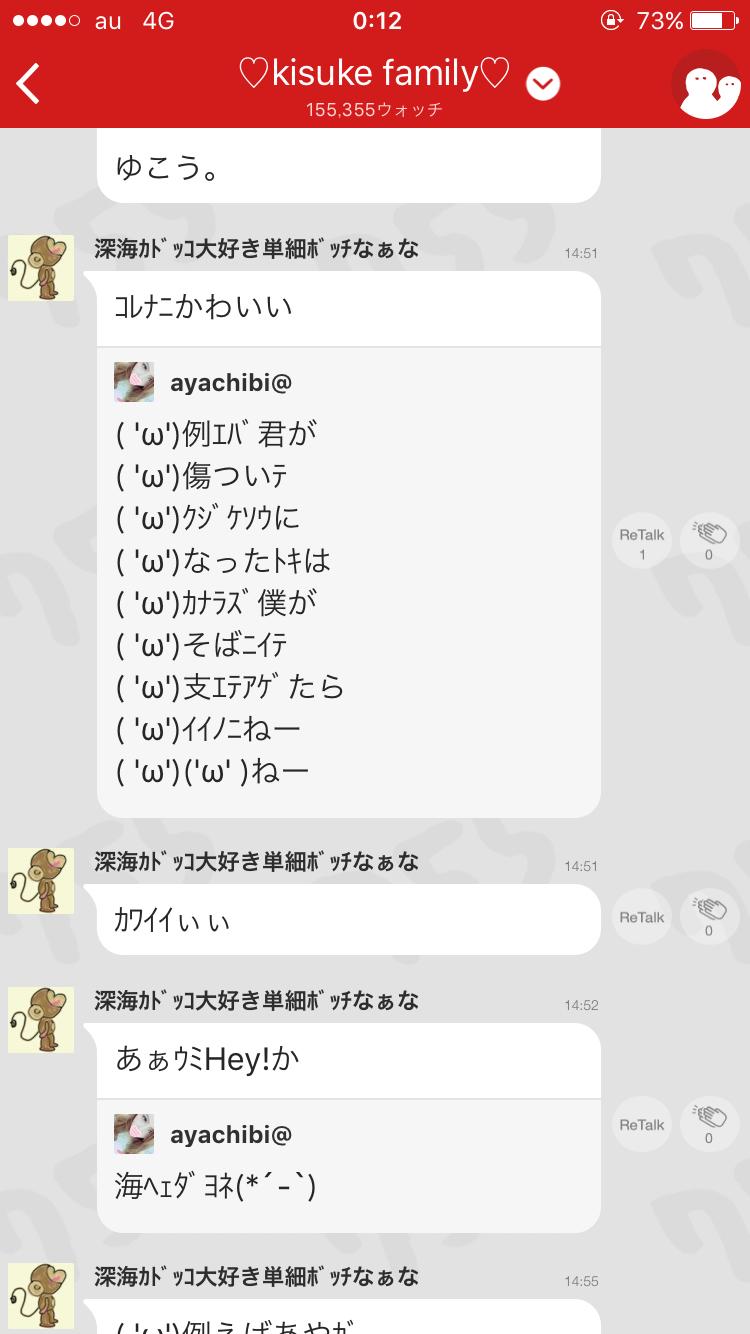Image resolution: width=750 pixels, height=1334 pixels.
Task: Tap the monkey avatar of 深海カドッコ大好き単細ボッチなぁな
Action: 40,268
